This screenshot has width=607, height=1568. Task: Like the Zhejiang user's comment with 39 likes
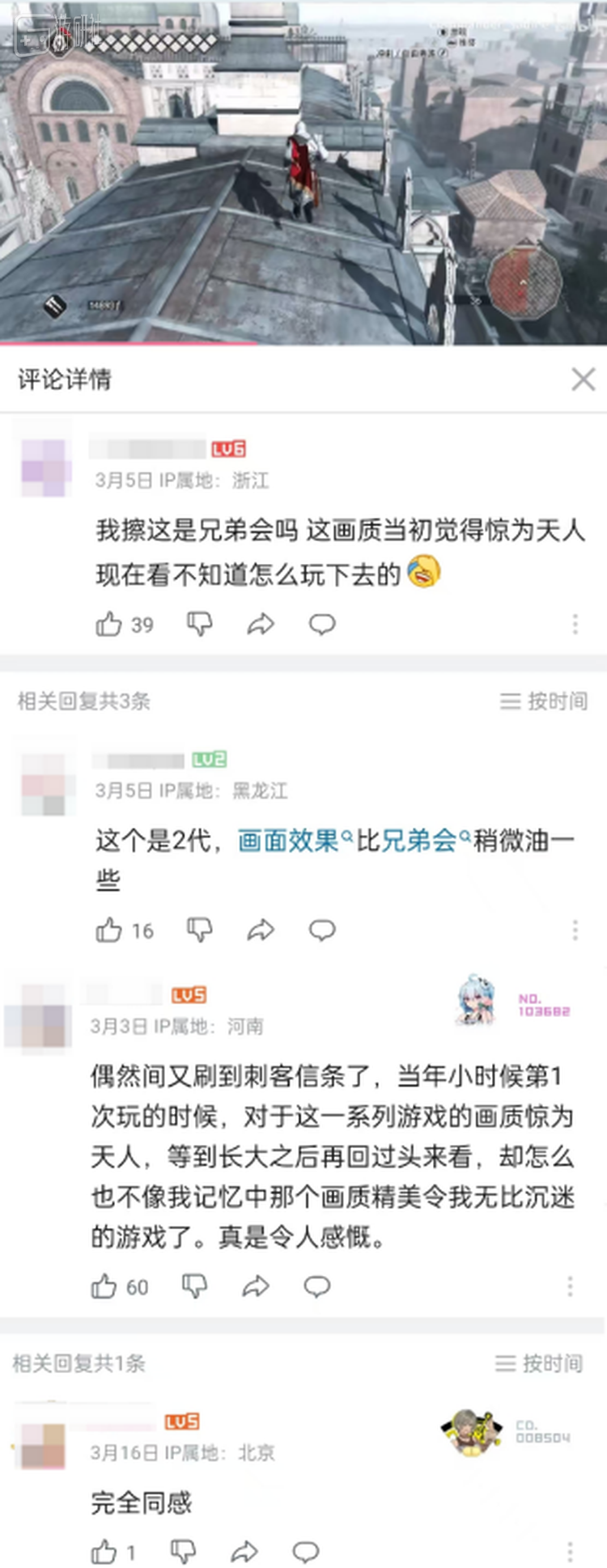pos(109,624)
